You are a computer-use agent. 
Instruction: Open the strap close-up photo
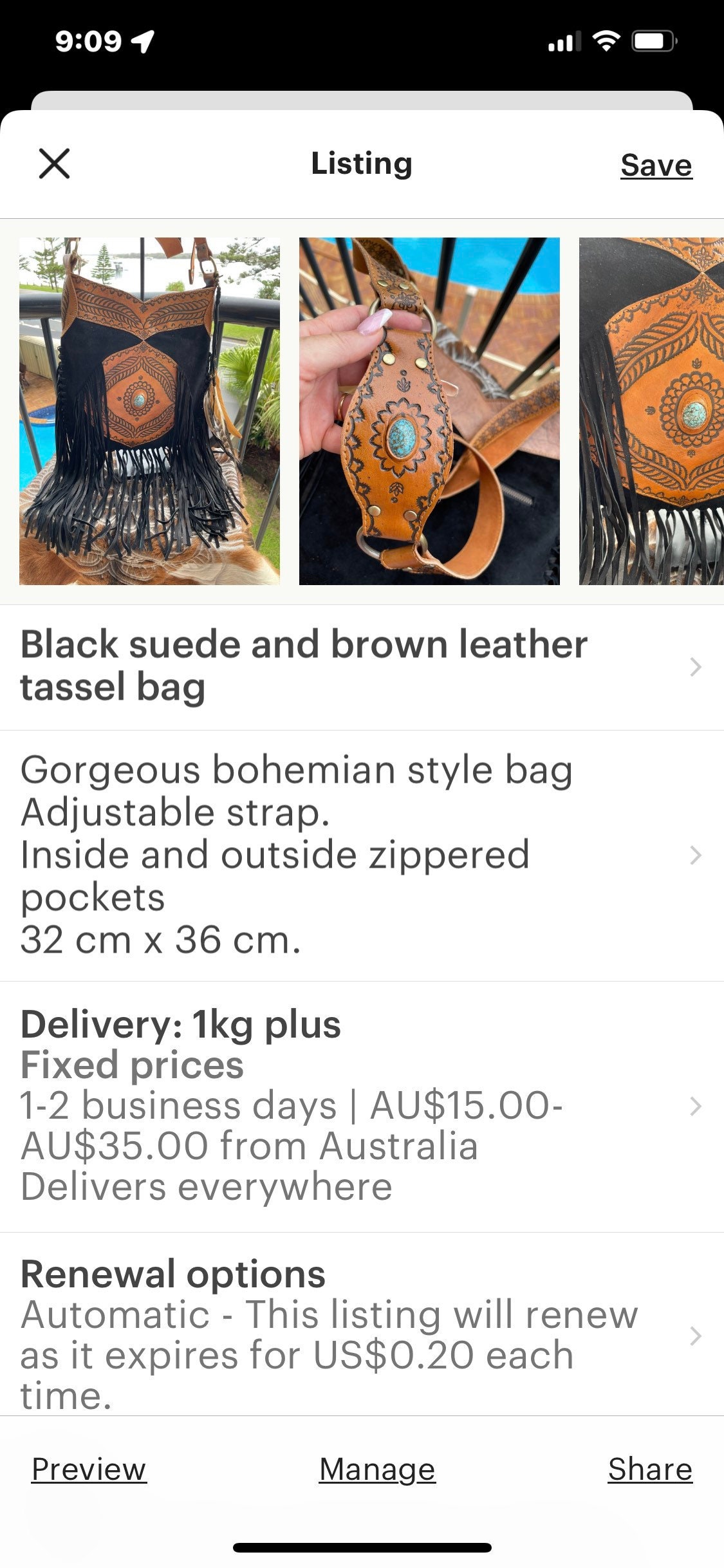(429, 411)
